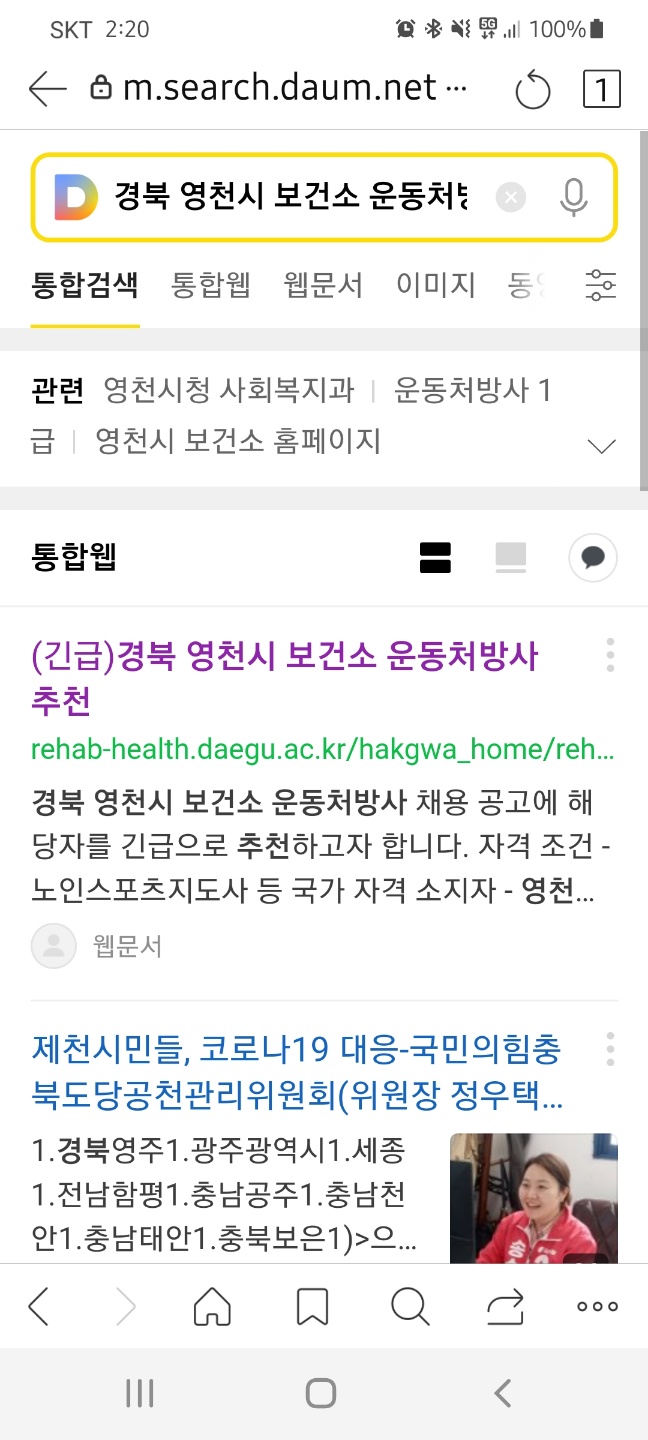
Task: Search related term 영천시 보건소 홈페이지
Action: (x=238, y=441)
